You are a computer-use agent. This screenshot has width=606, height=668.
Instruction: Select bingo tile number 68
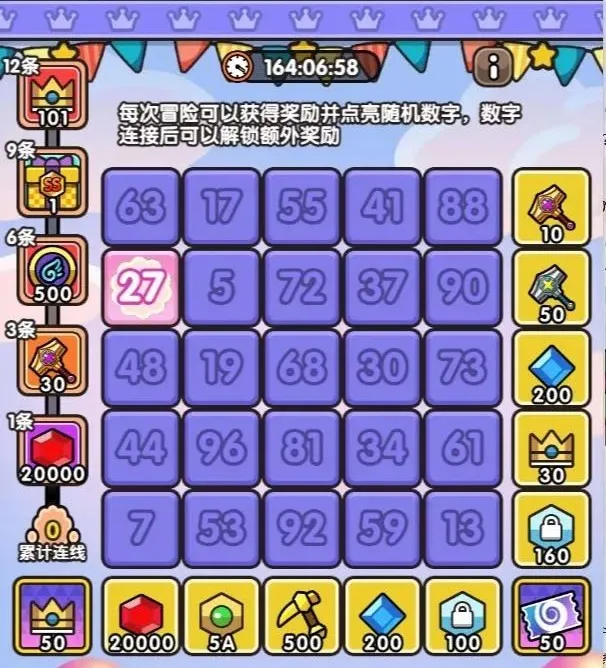coord(302,368)
